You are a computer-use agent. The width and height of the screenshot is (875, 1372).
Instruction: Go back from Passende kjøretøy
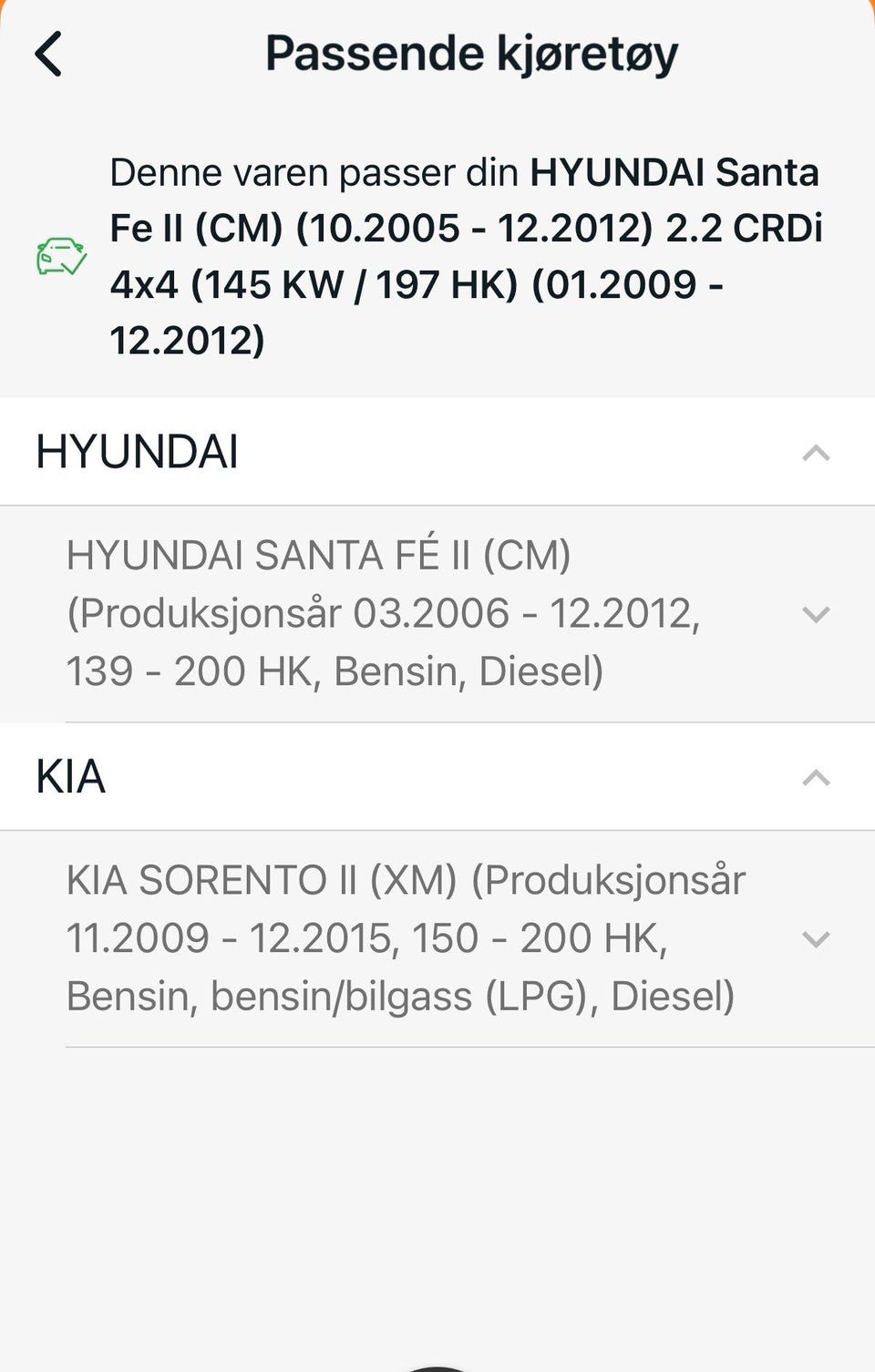pyautogui.click(x=49, y=54)
